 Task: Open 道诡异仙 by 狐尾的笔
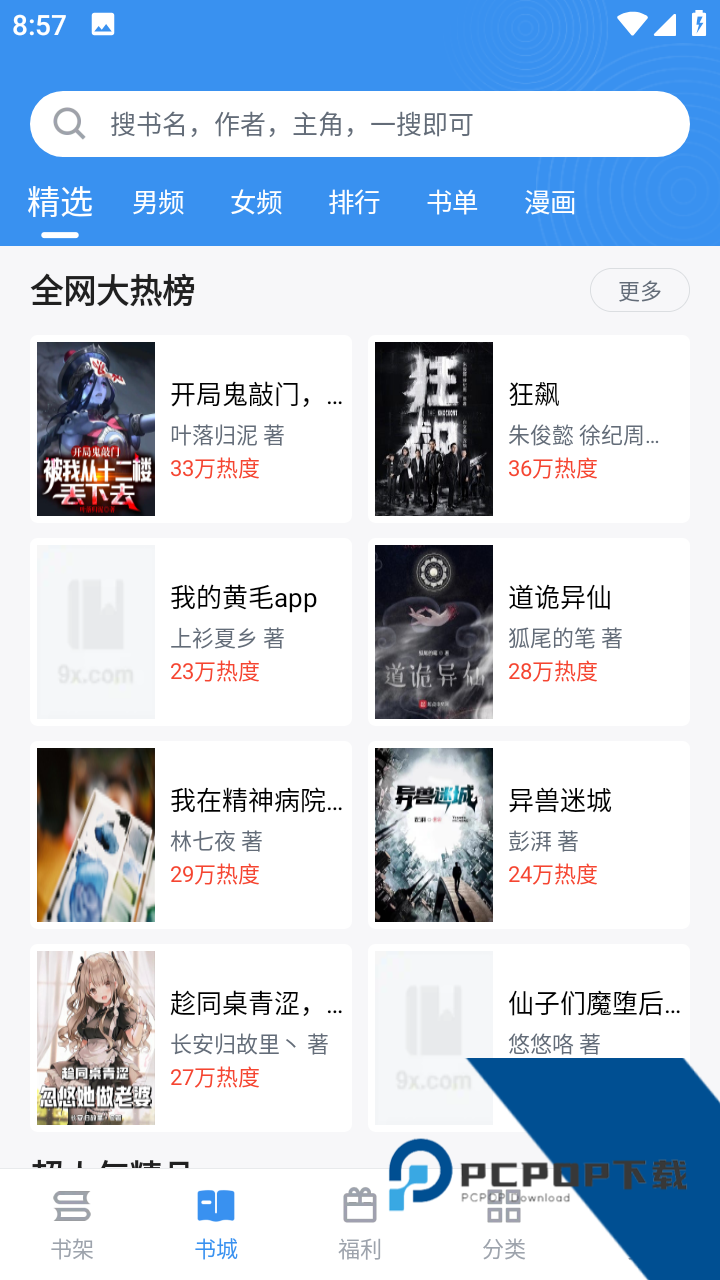tap(529, 632)
